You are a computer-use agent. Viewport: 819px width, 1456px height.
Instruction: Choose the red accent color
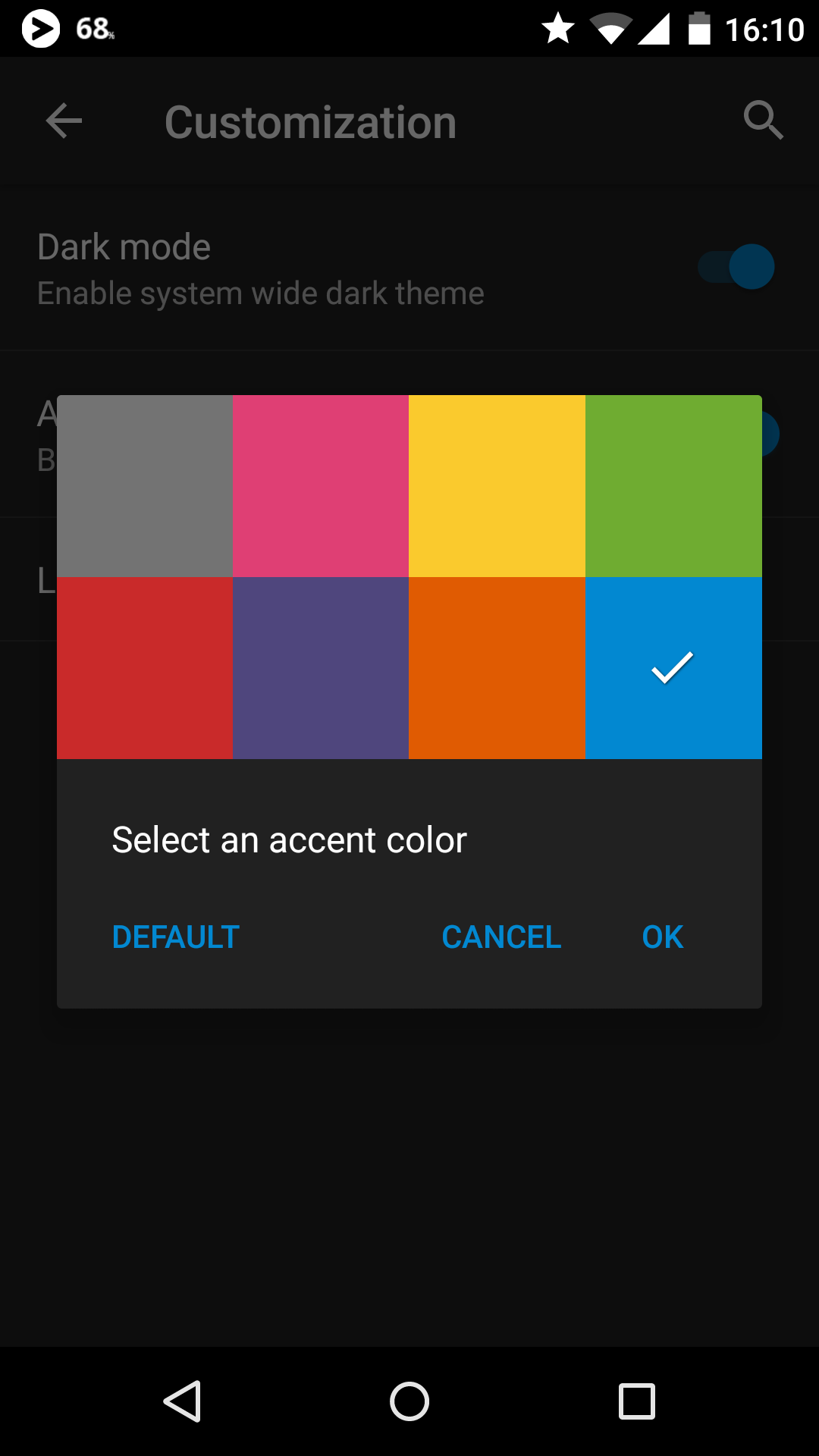click(145, 668)
